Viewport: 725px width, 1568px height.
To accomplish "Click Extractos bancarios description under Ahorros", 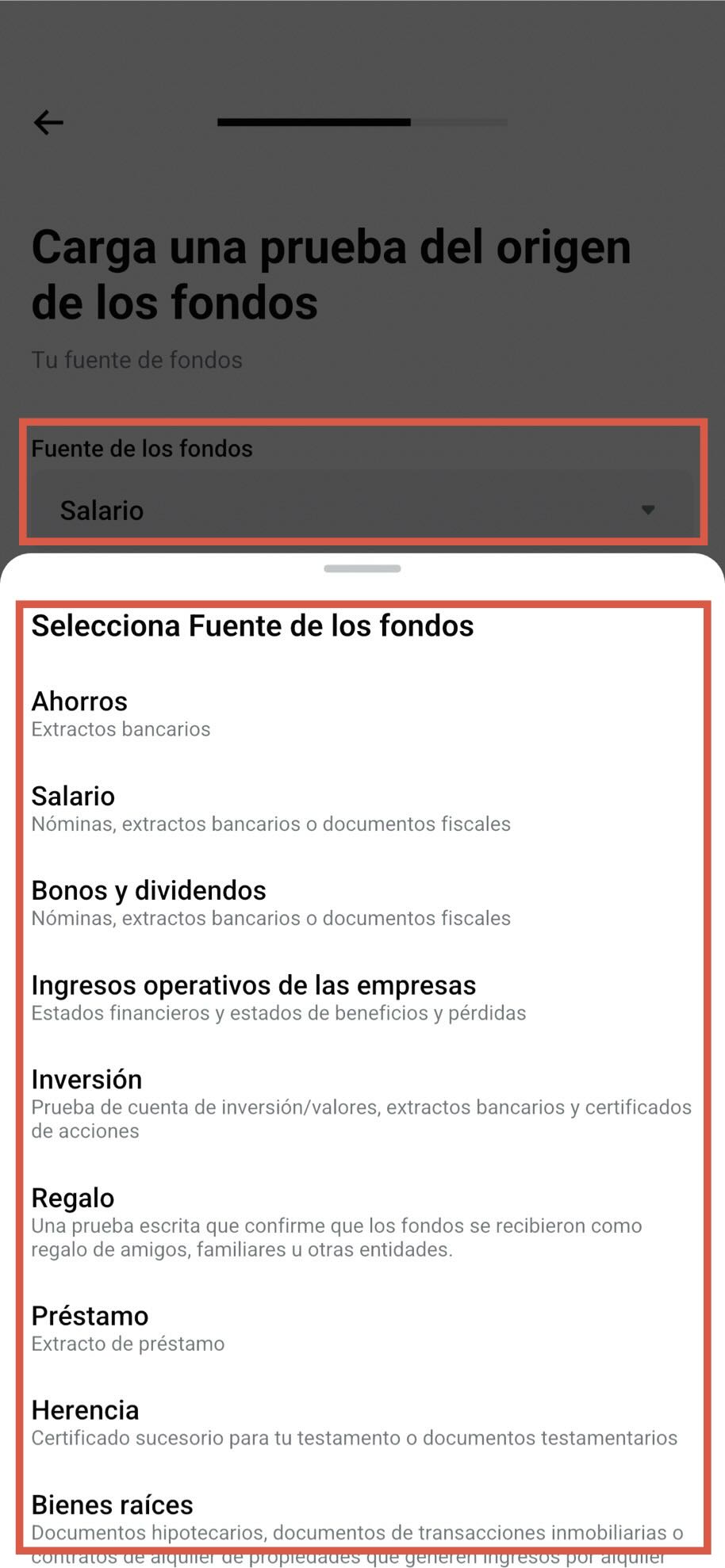I will click(121, 729).
